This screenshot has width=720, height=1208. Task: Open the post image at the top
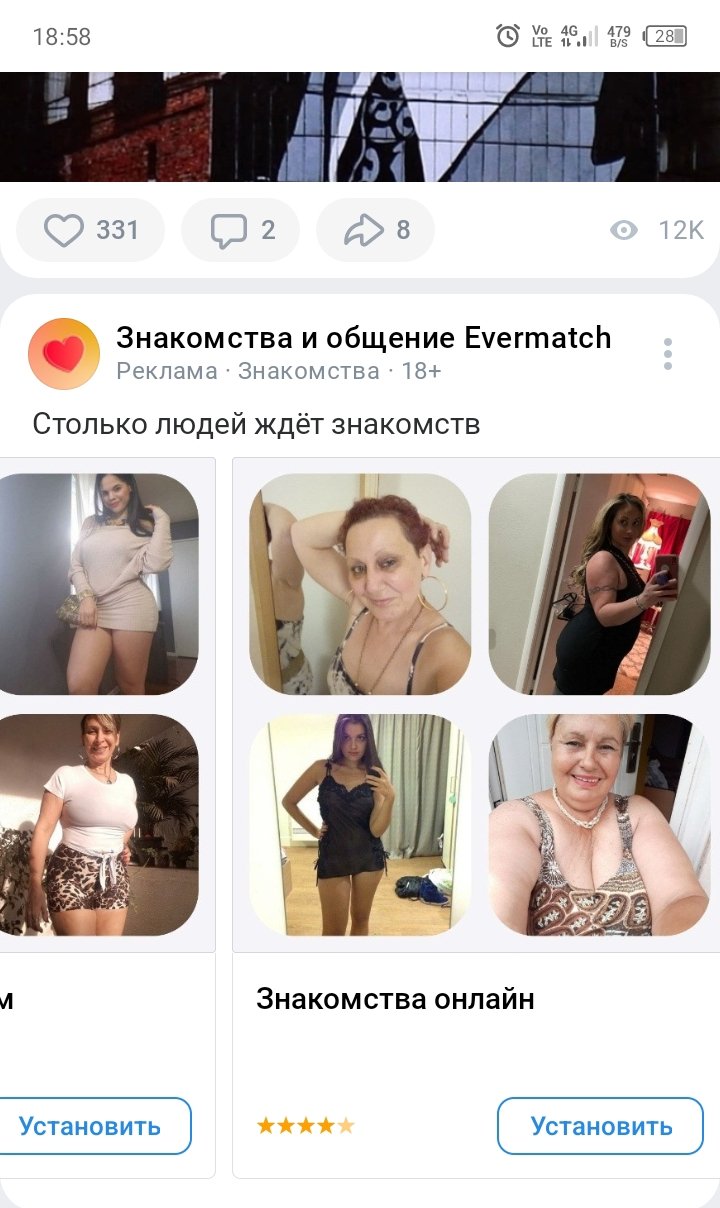360,126
